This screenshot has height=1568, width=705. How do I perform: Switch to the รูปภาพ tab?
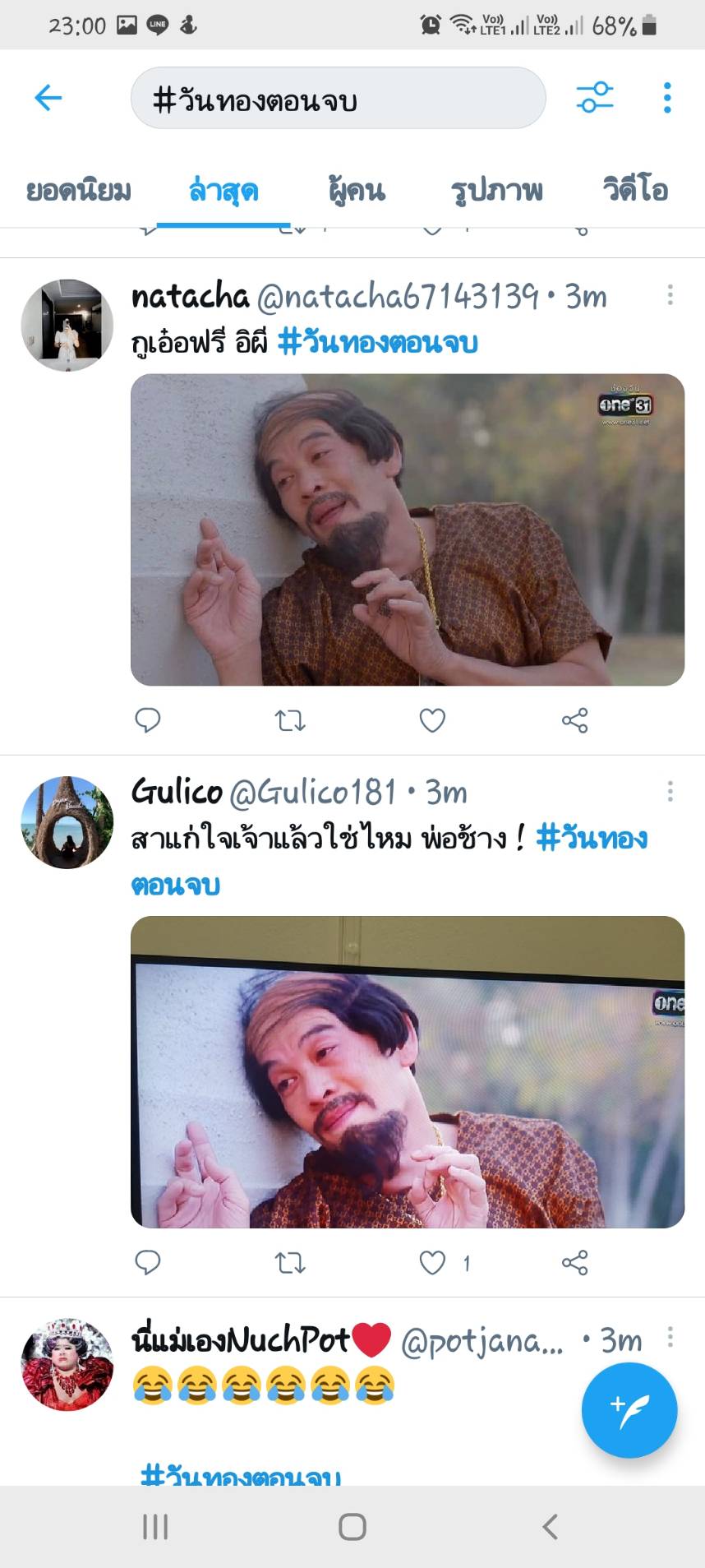496,191
